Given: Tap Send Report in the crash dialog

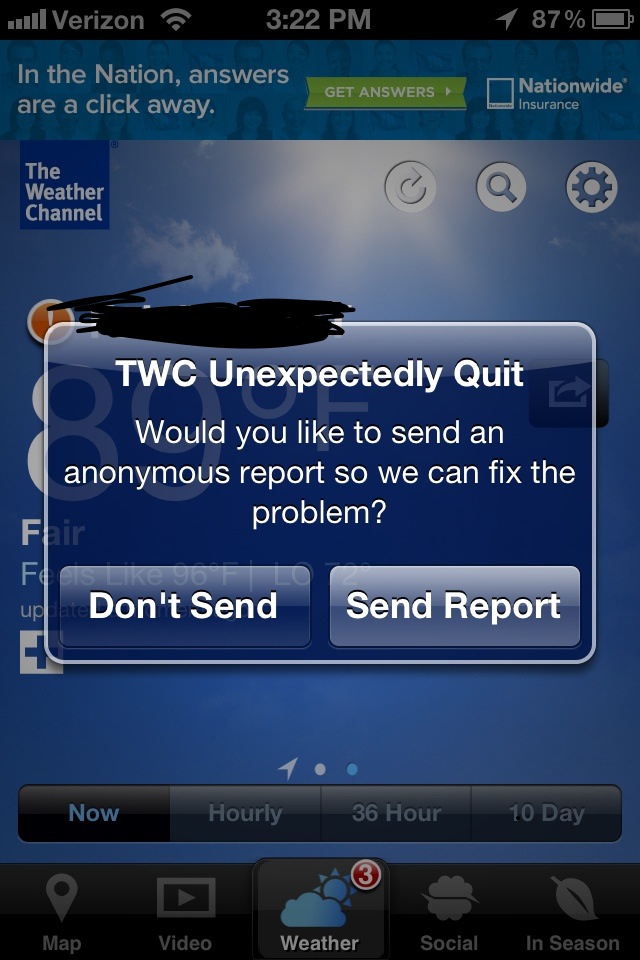Looking at the screenshot, I should (454, 606).
